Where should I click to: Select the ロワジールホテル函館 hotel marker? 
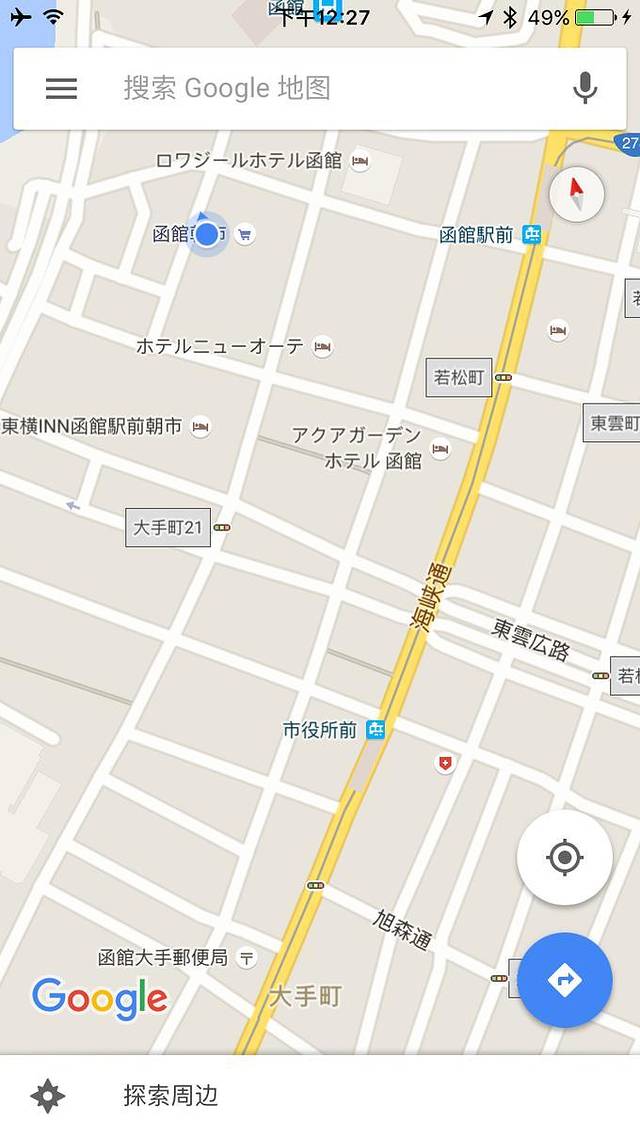click(361, 161)
